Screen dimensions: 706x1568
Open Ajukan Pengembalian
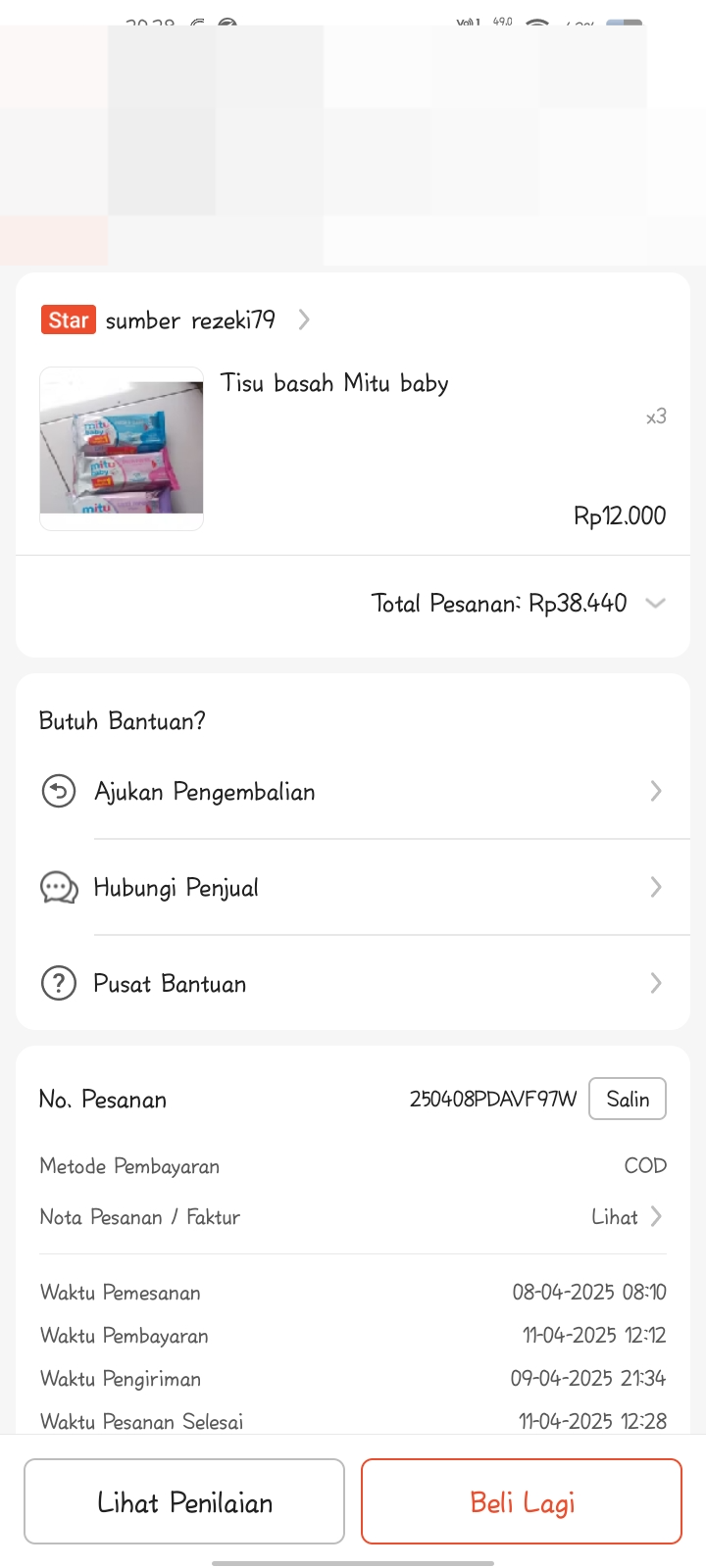tap(353, 792)
